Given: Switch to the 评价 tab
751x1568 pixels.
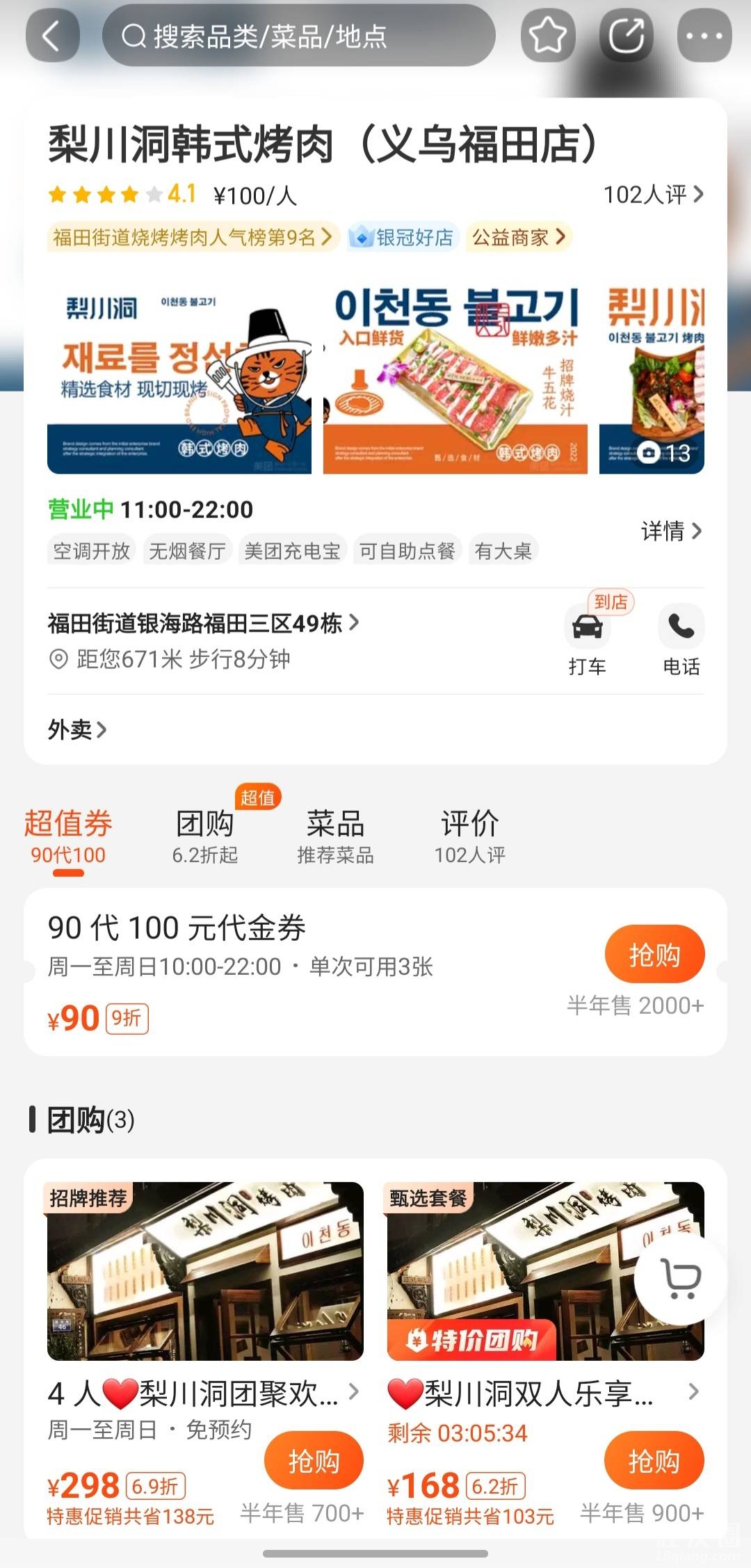Looking at the screenshot, I should pos(469,834).
